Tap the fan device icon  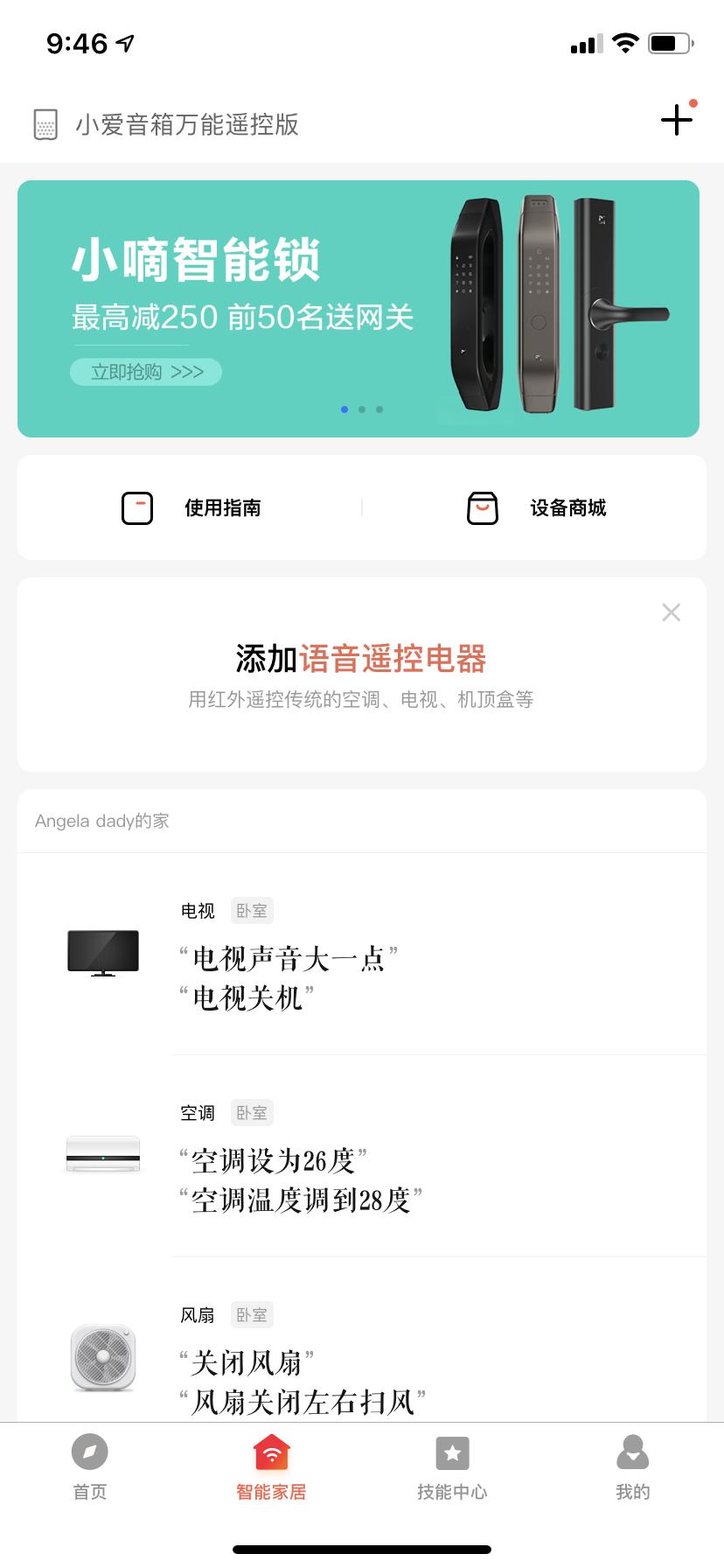(x=102, y=1357)
